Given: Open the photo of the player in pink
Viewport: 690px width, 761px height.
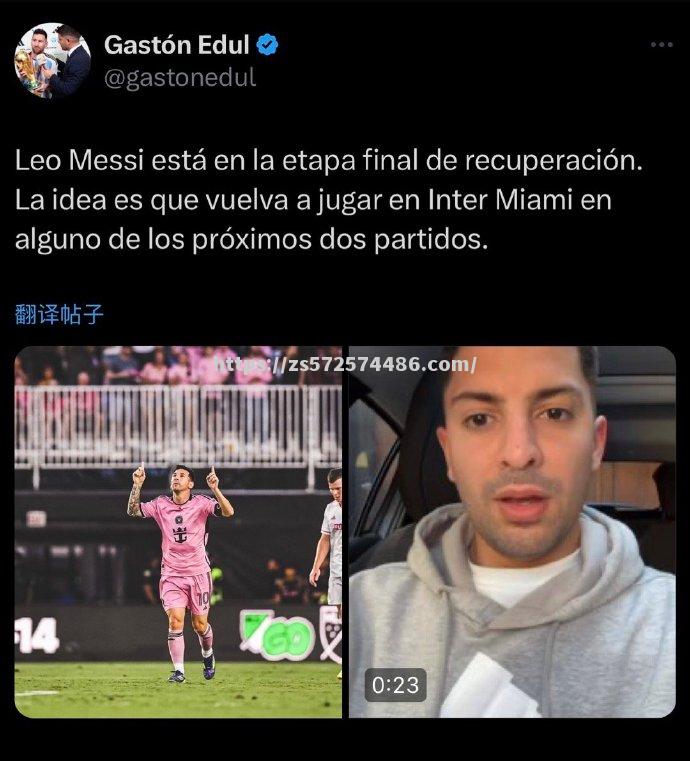Looking at the screenshot, I should [178, 531].
